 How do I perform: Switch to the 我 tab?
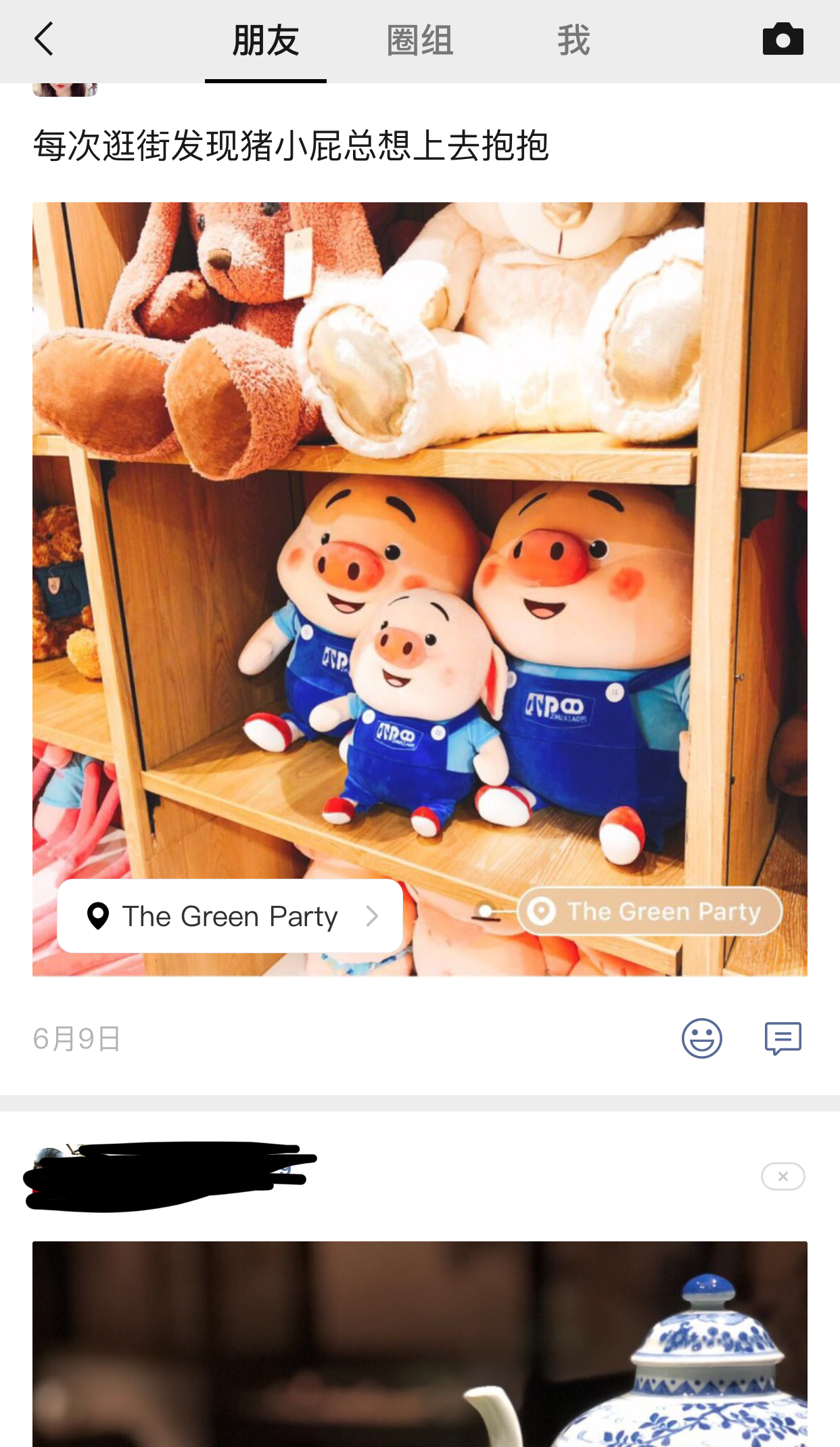[572, 40]
